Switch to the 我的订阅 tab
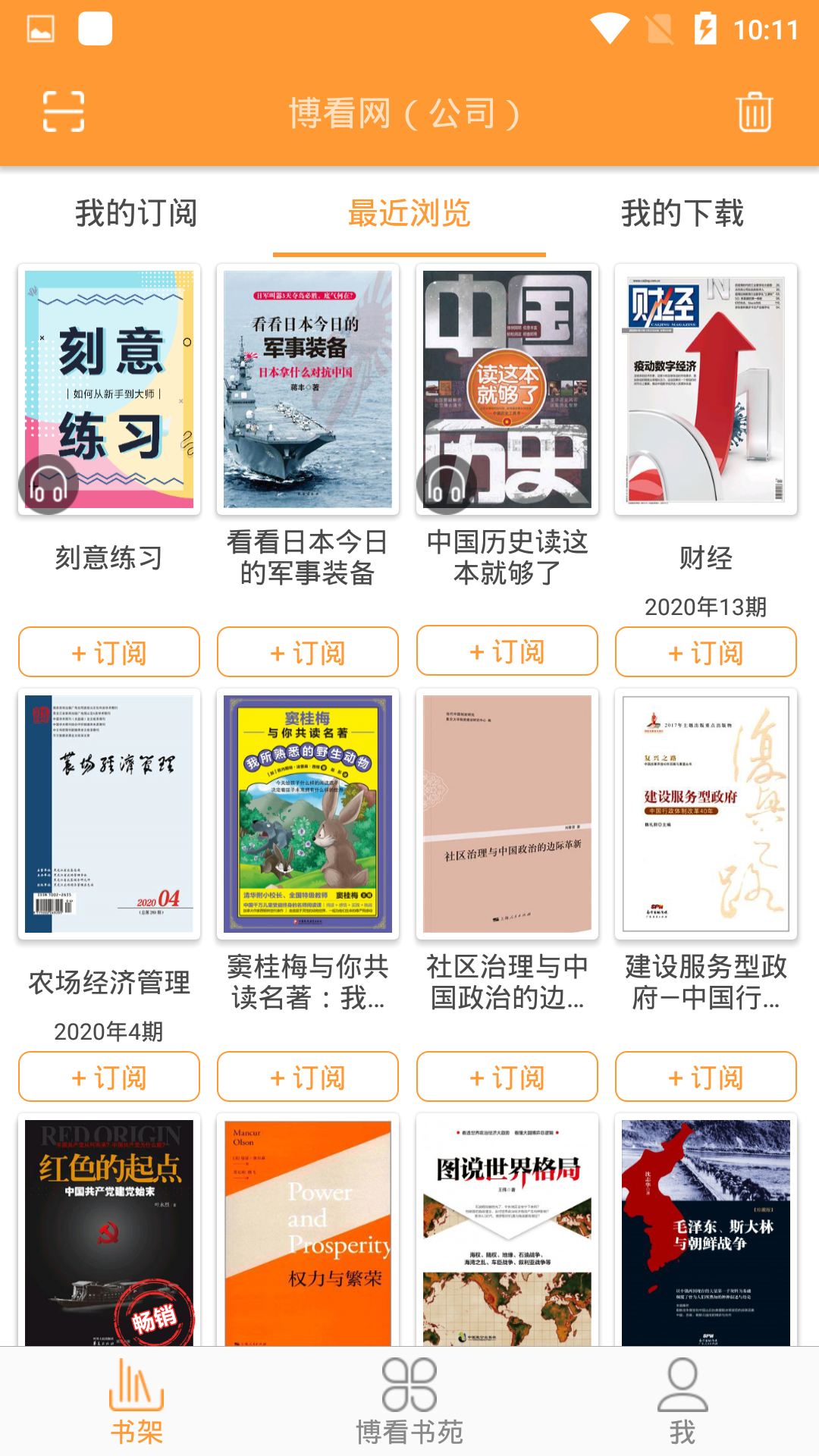 tap(135, 215)
